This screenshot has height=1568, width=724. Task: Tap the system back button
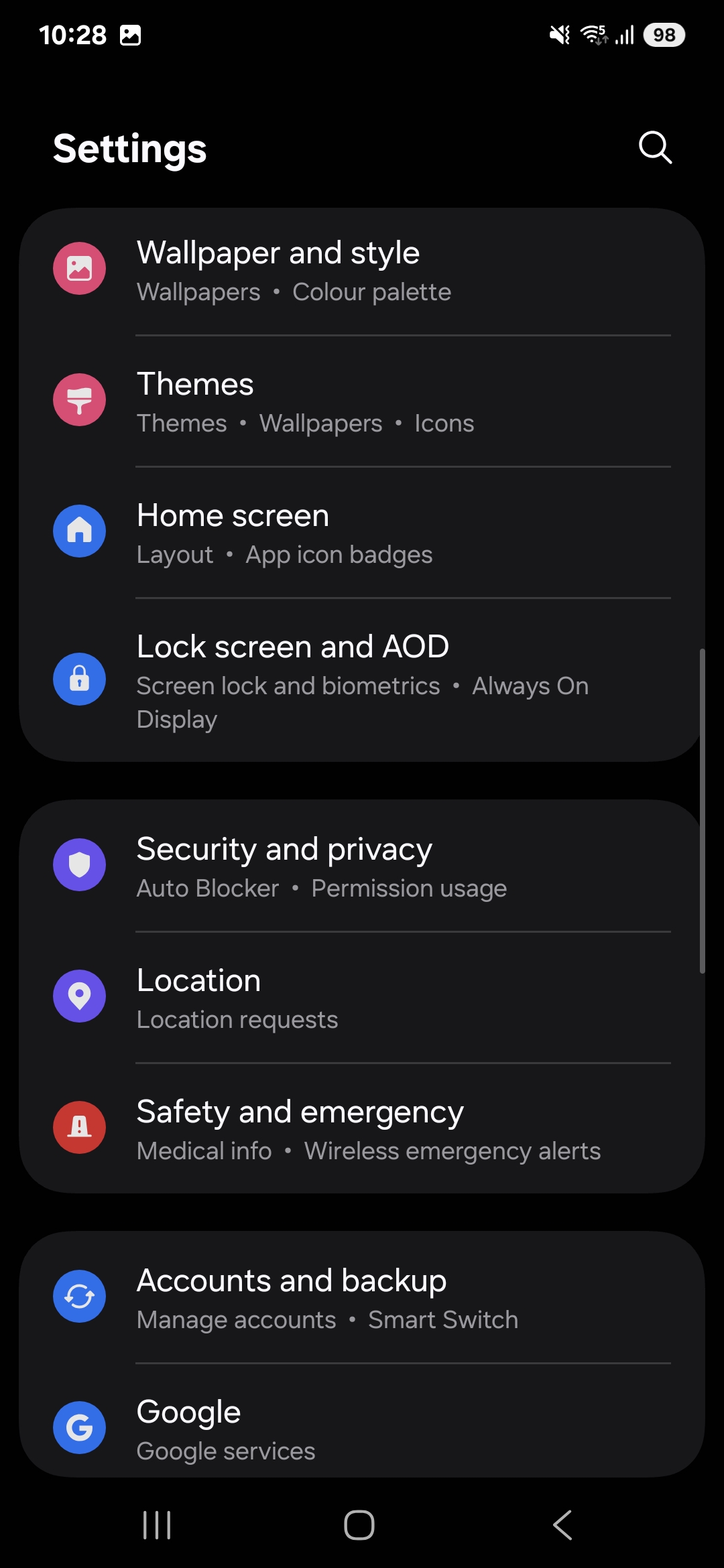click(x=562, y=1525)
